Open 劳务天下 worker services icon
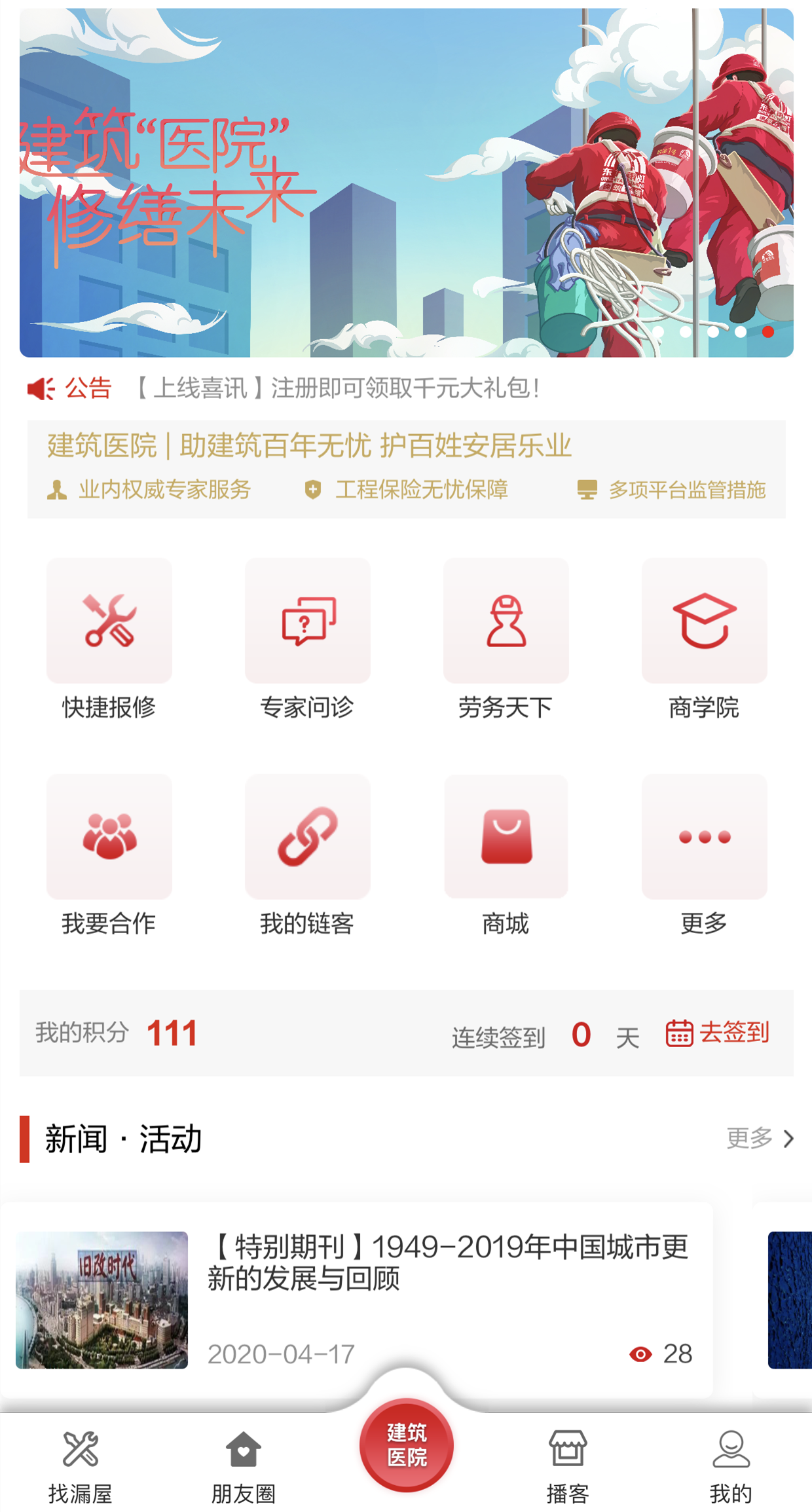The height and width of the screenshot is (1512, 812). tap(506, 621)
